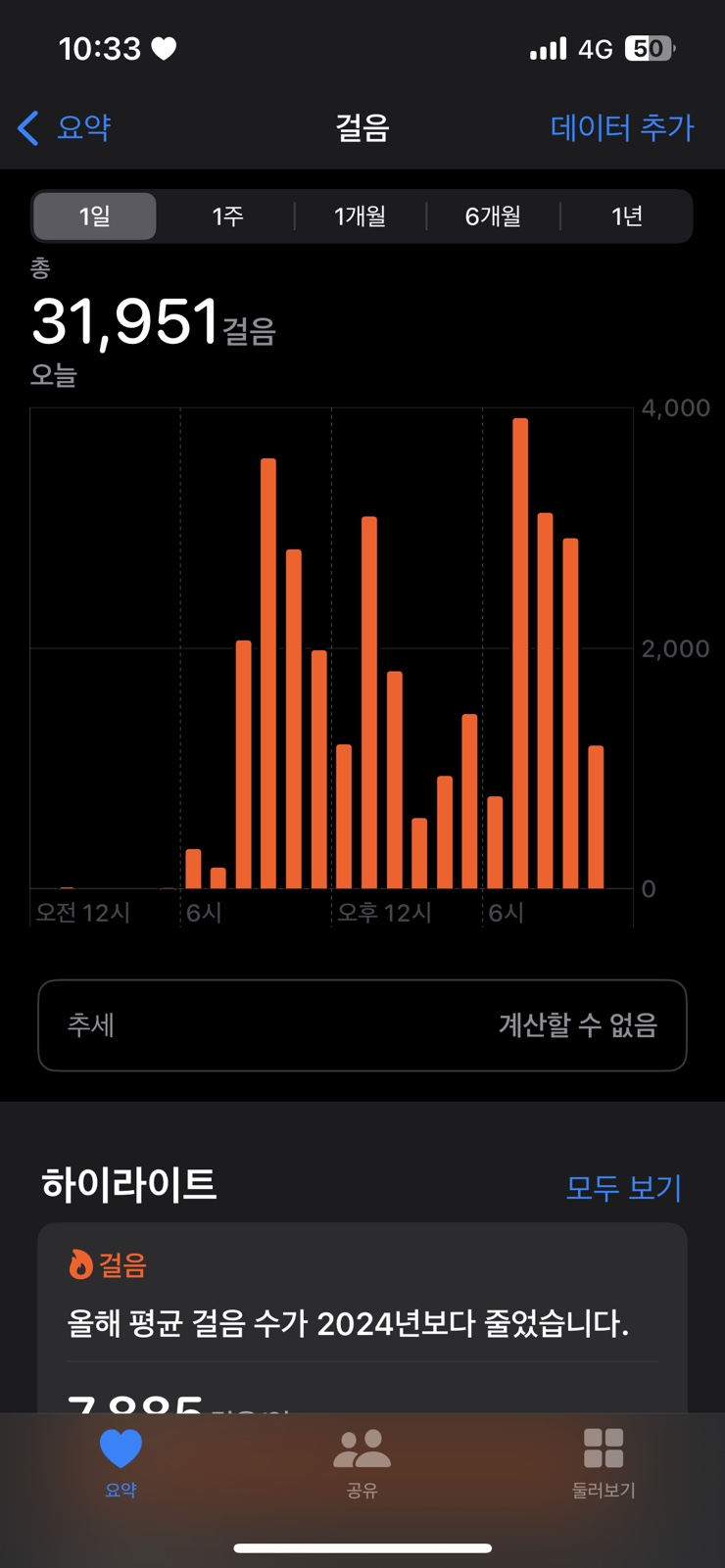This screenshot has width=725, height=1568.
Task: Switch to the 공유 tab
Action: coord(362,1461)
